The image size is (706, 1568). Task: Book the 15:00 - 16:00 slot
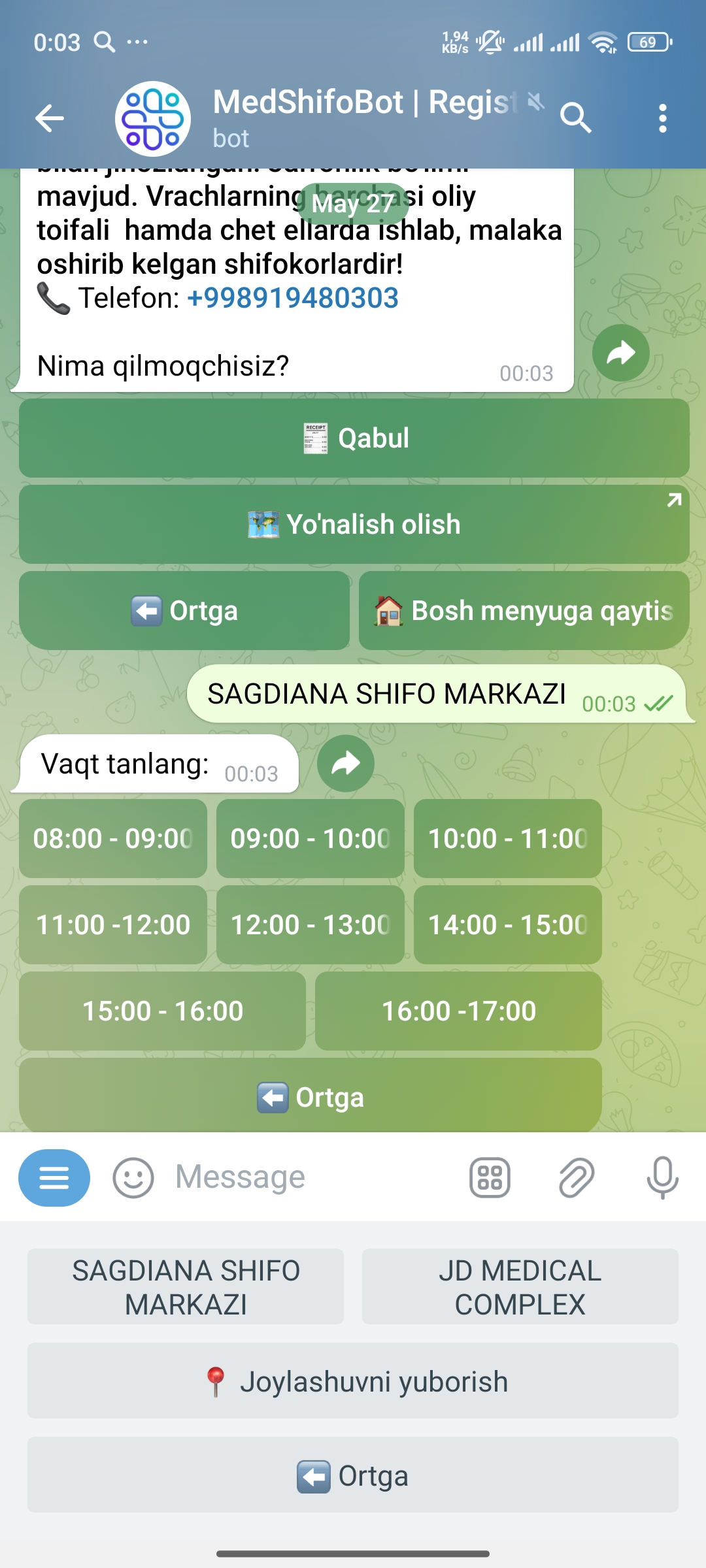[x=163, y=1011]
